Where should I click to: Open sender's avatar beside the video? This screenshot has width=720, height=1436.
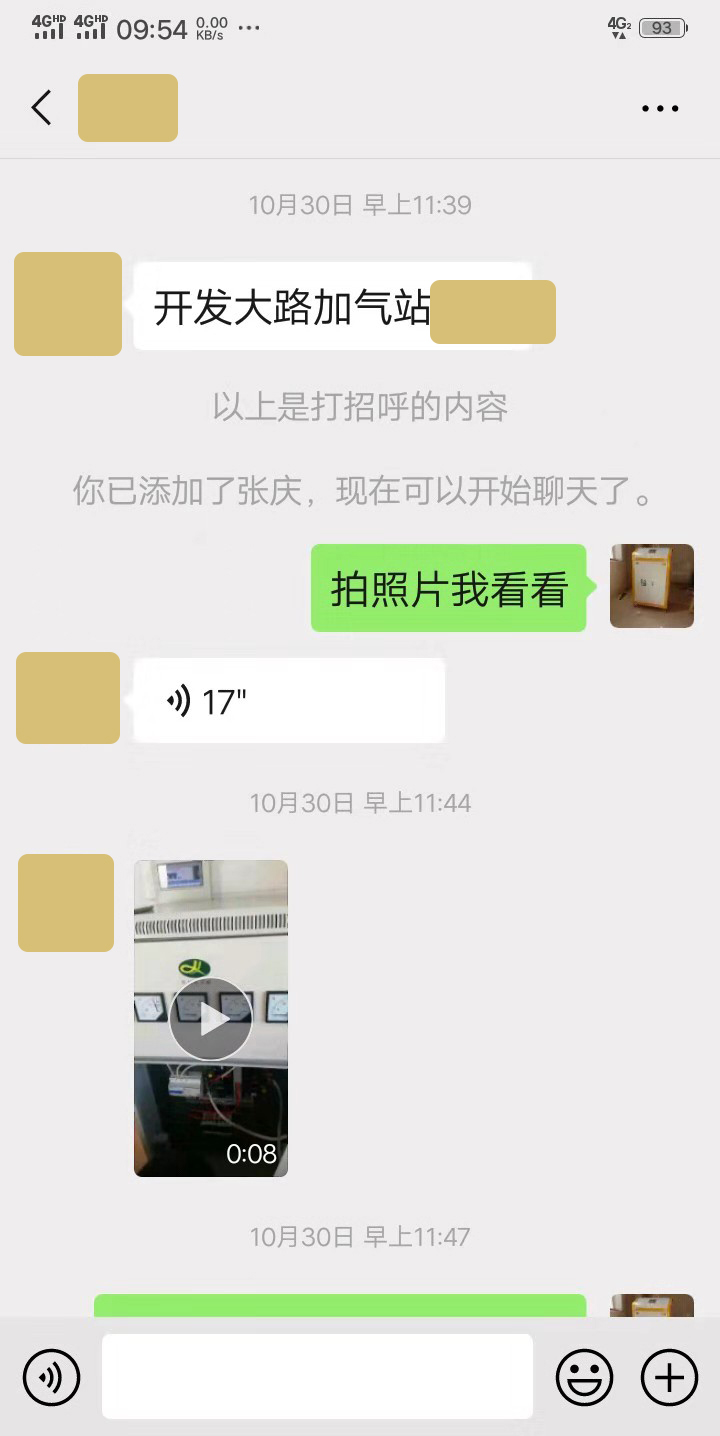coord(66,902)
